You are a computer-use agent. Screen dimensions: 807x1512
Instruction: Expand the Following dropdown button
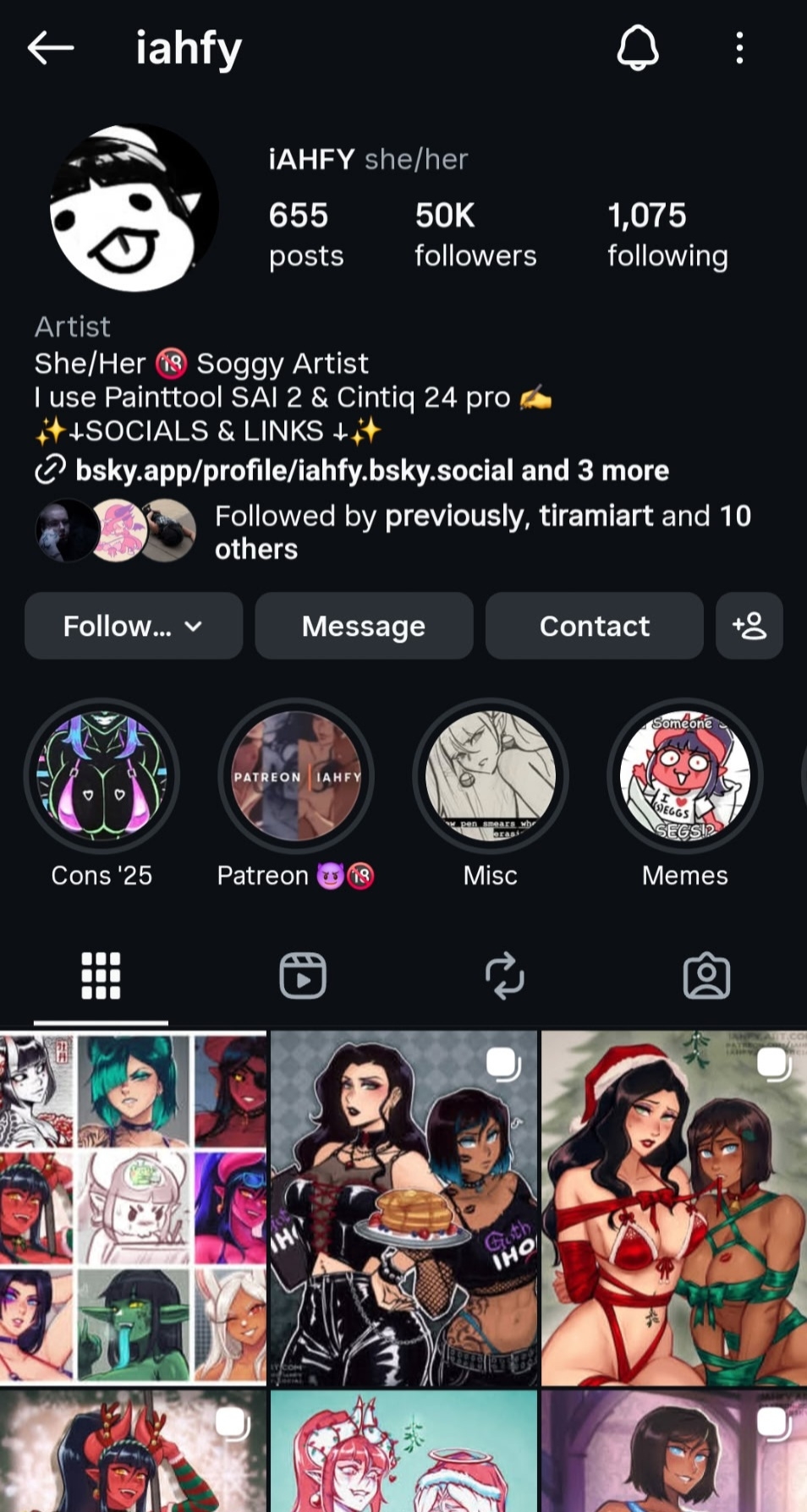[134, 626]
